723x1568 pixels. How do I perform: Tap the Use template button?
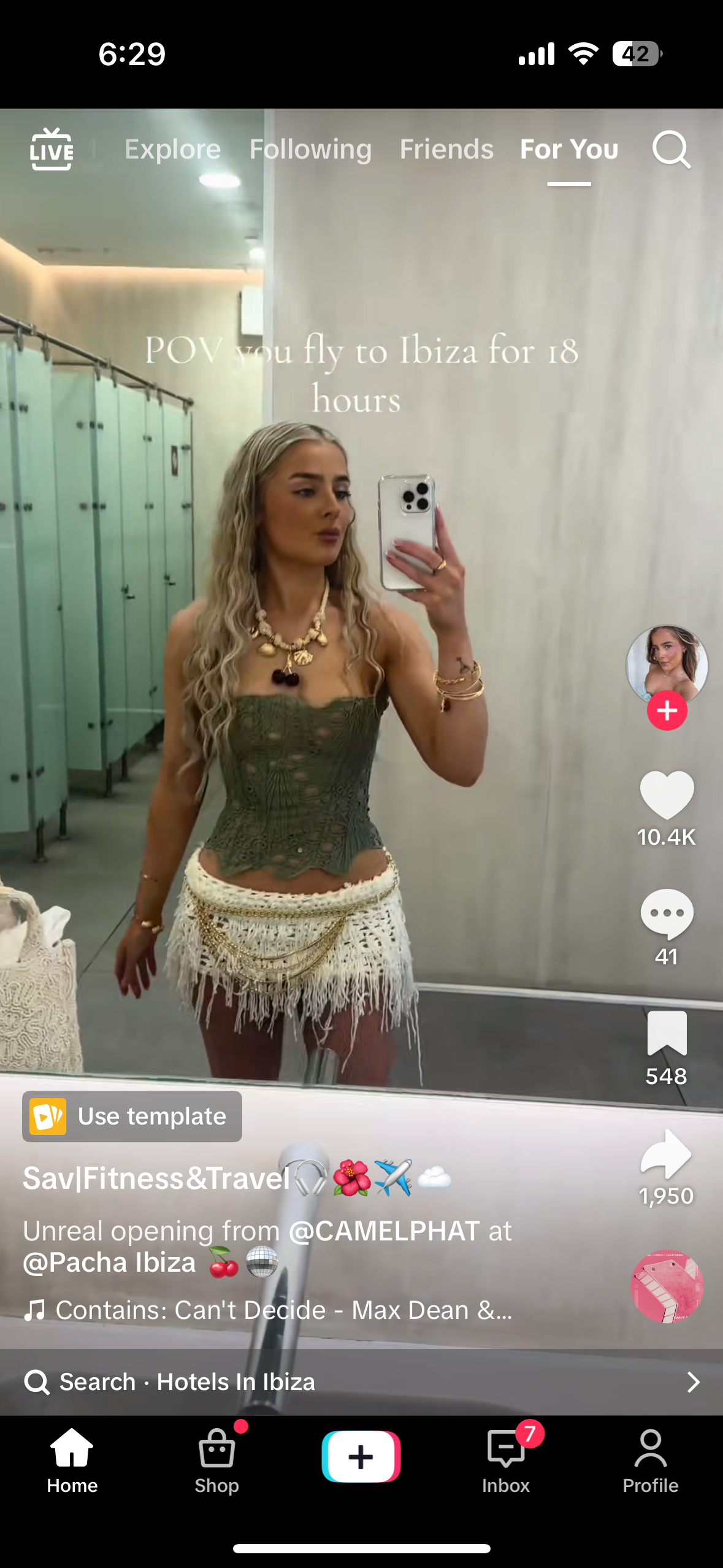click(132, 1116)
